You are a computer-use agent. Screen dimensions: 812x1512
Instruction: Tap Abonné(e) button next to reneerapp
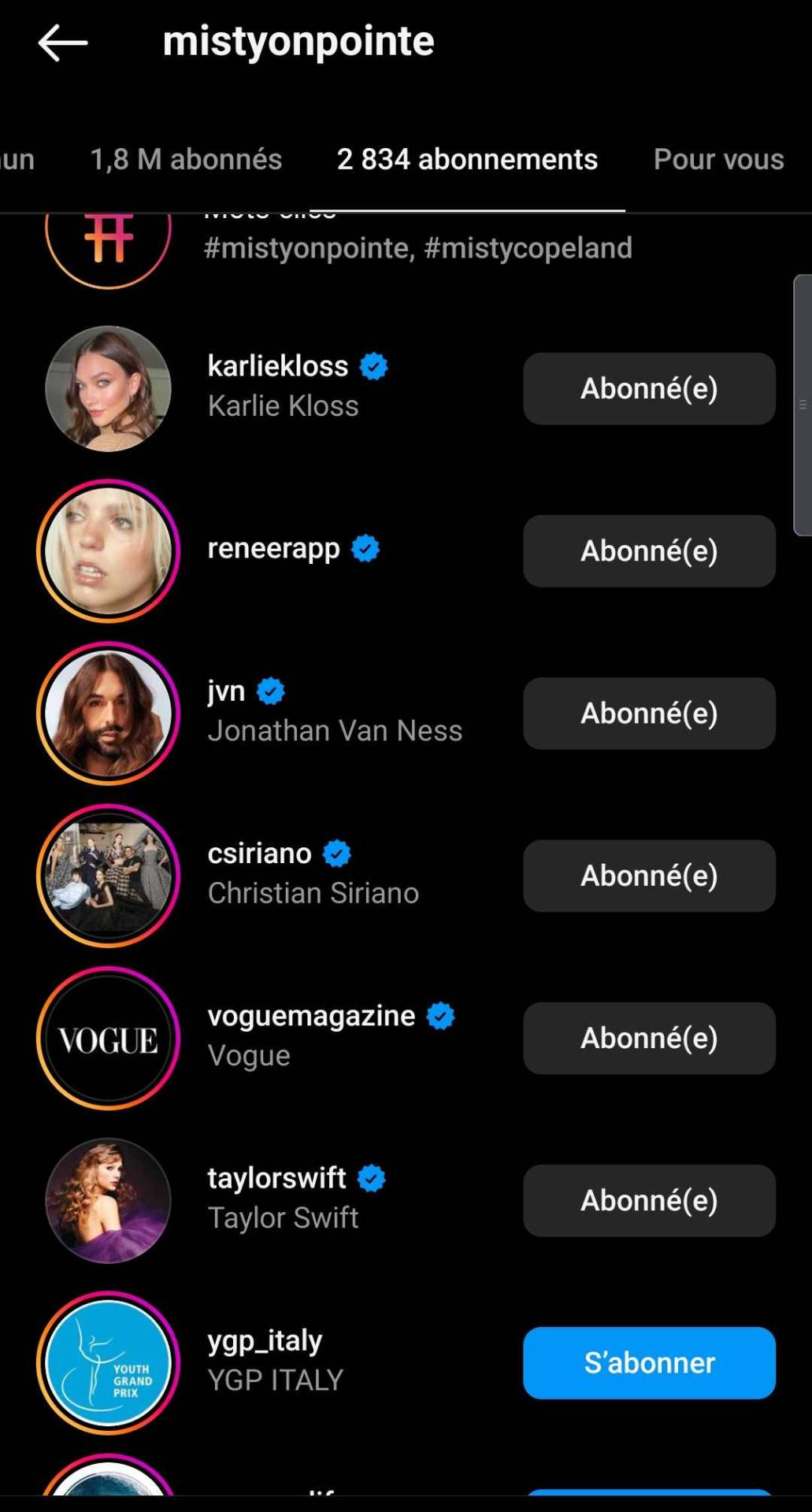tap(649, 550)
